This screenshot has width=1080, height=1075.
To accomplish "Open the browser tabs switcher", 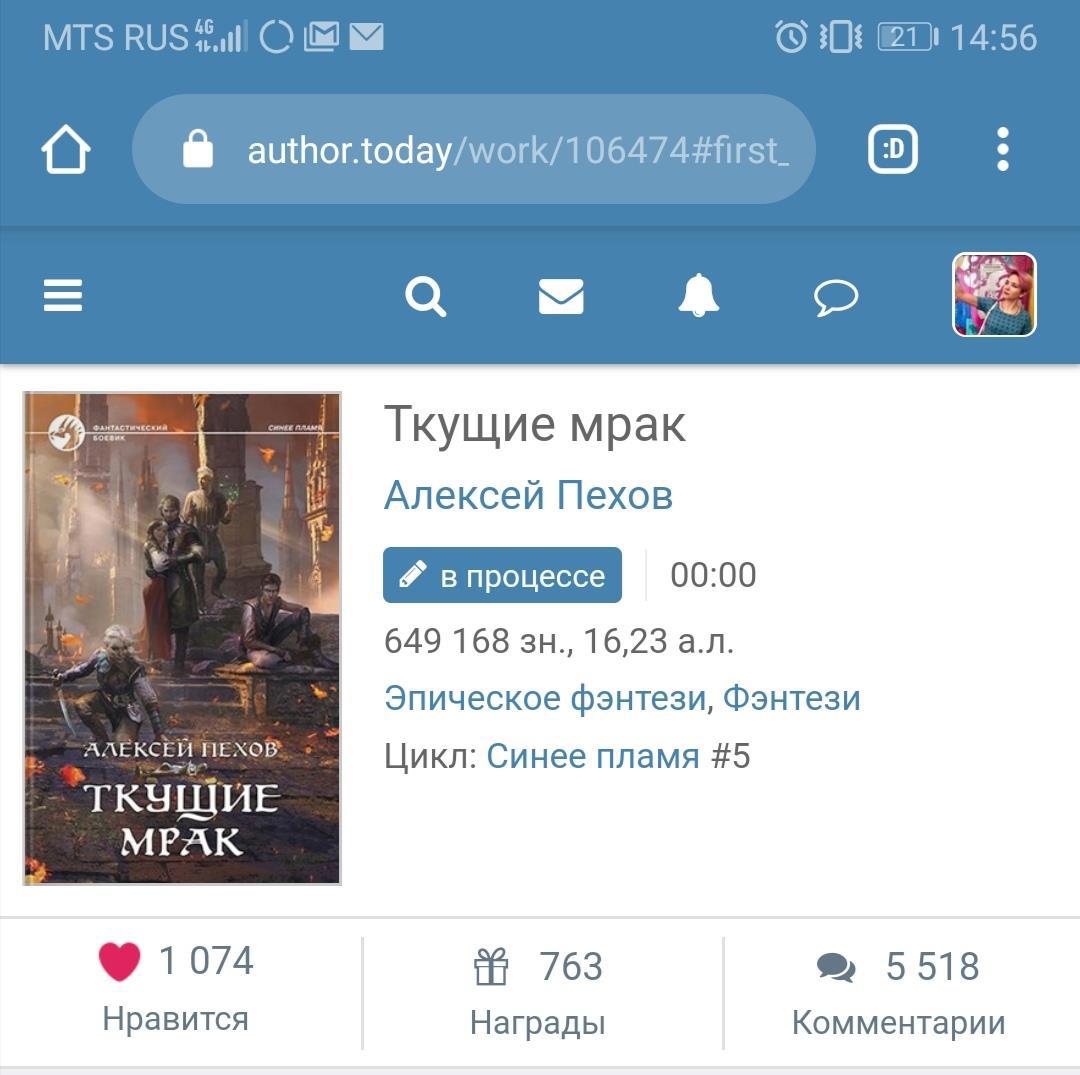I will pyautogui.click(x=892, y=150).
